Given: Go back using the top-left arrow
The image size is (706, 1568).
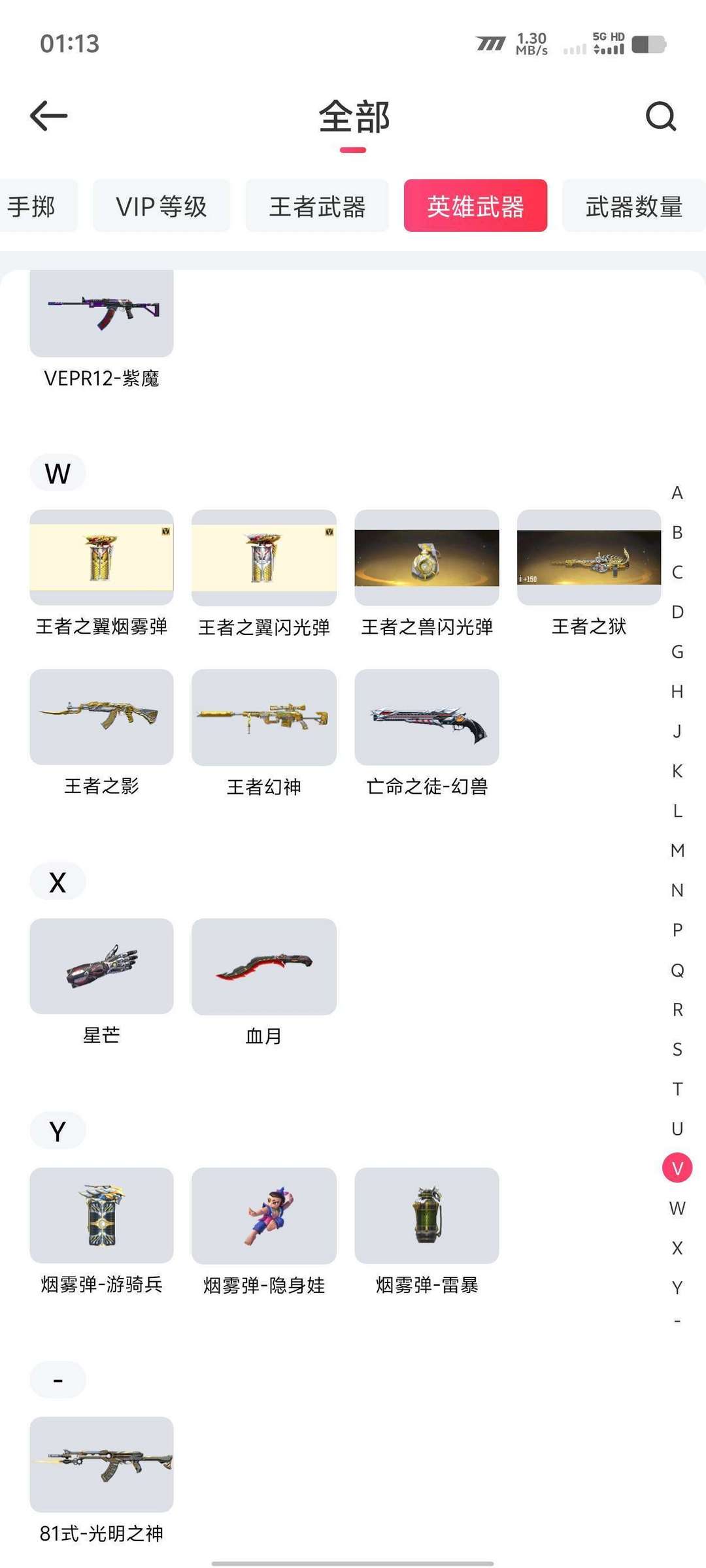Looking at the screenshot, I should coord(49,116).
